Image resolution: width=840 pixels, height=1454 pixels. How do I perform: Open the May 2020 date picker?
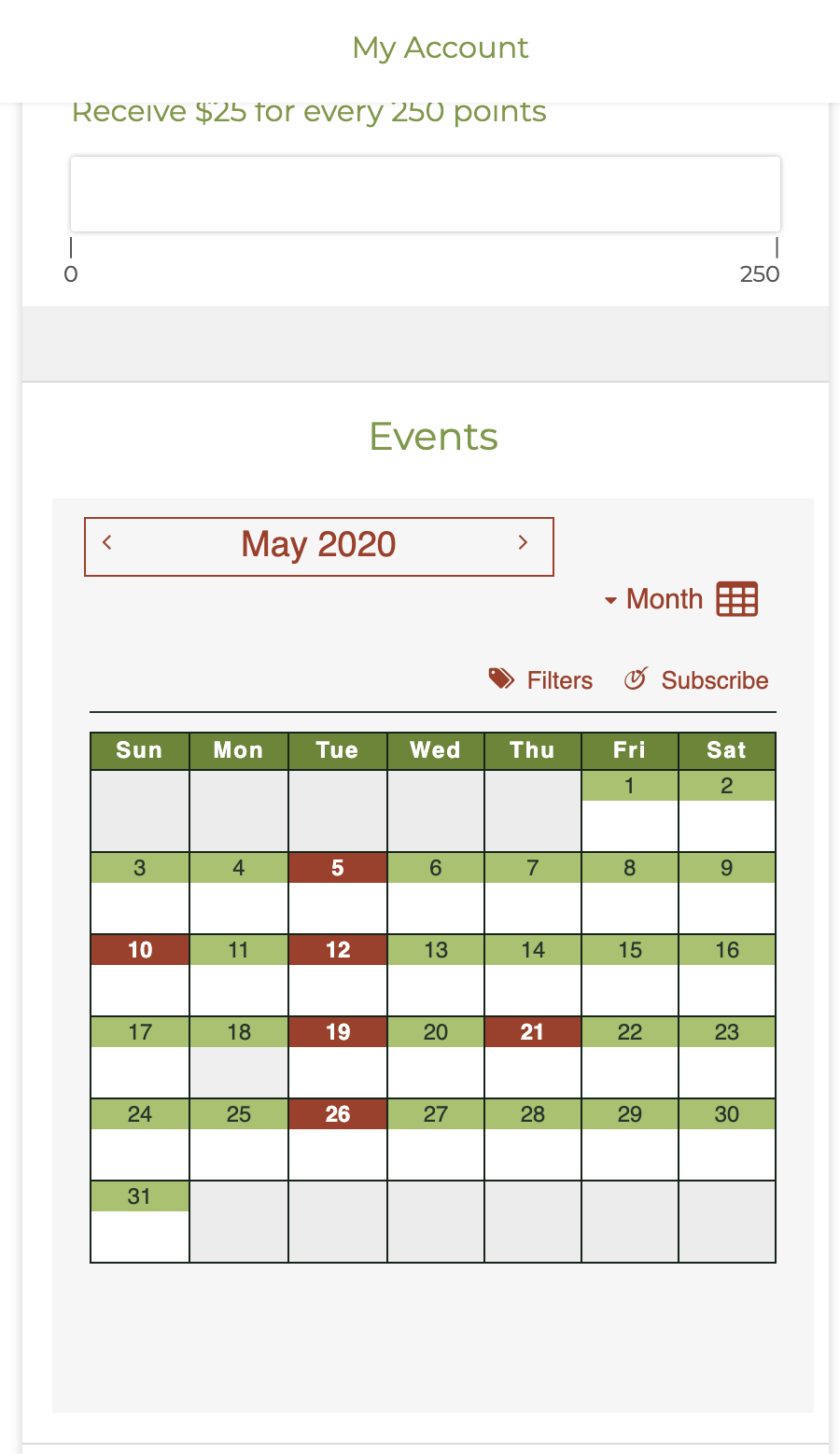pyautogui.click(x=318, y=544)
